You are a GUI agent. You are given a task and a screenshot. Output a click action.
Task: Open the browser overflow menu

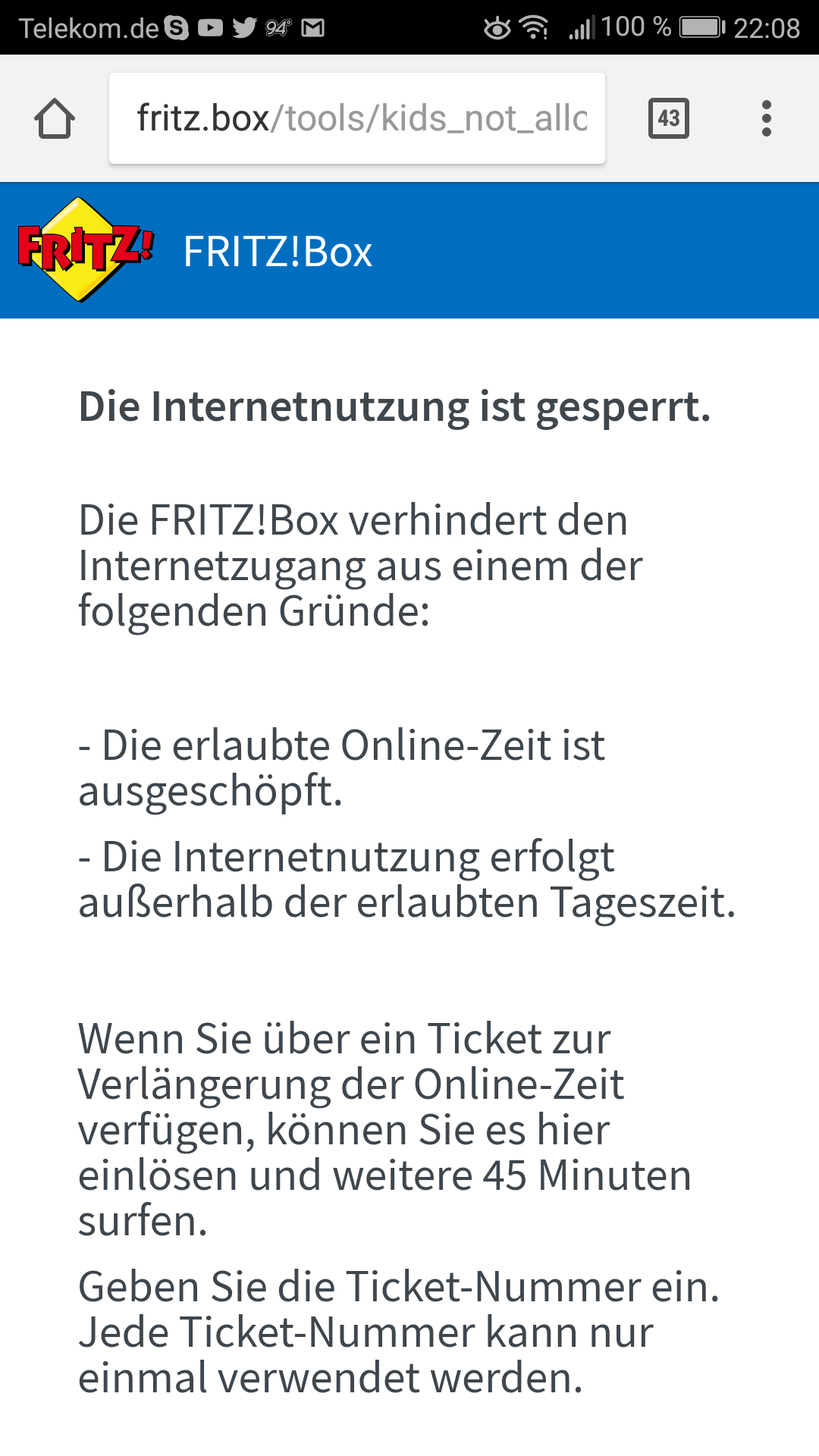coord(767,118)
